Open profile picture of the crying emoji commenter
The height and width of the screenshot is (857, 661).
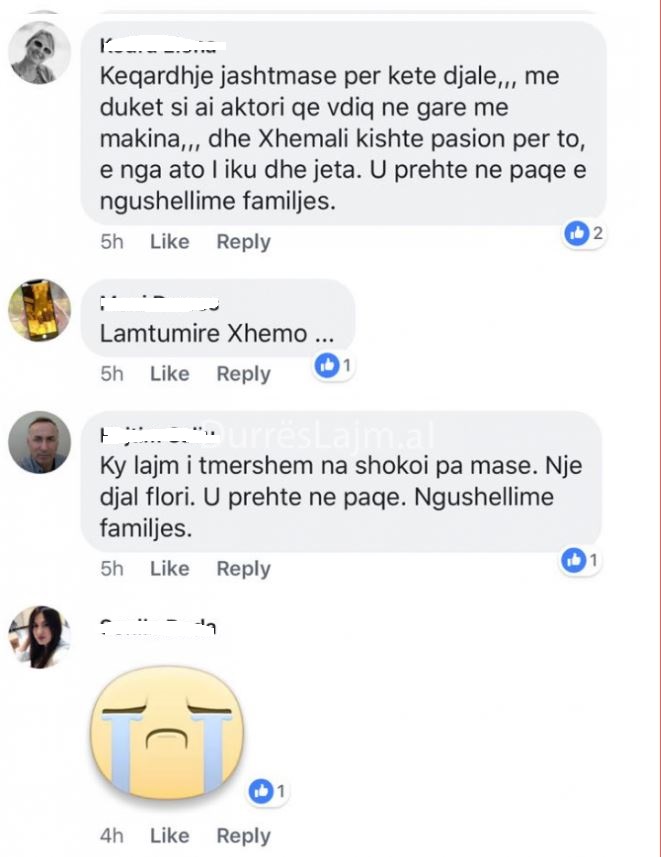(x=40, y=636)
